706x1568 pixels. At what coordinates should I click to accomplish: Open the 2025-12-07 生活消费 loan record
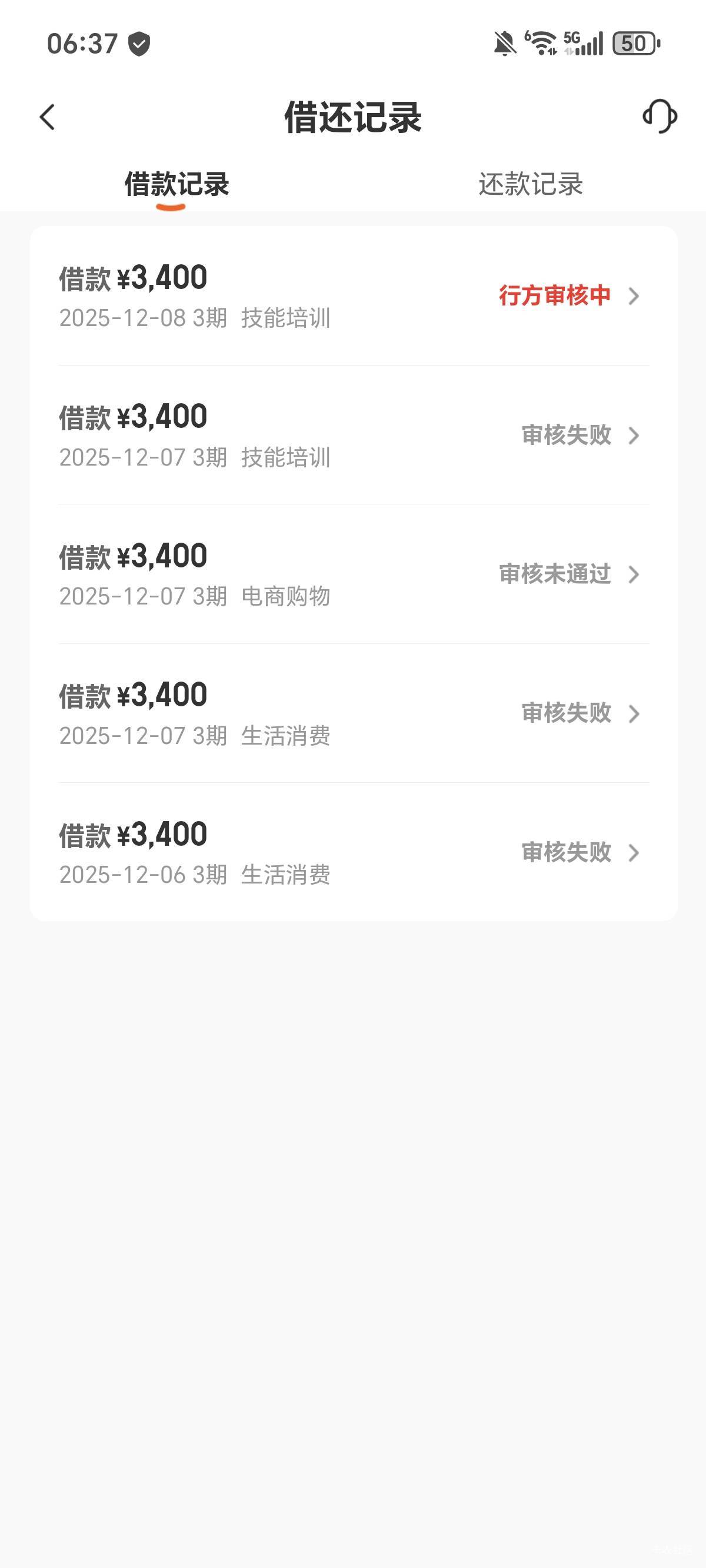353,713
